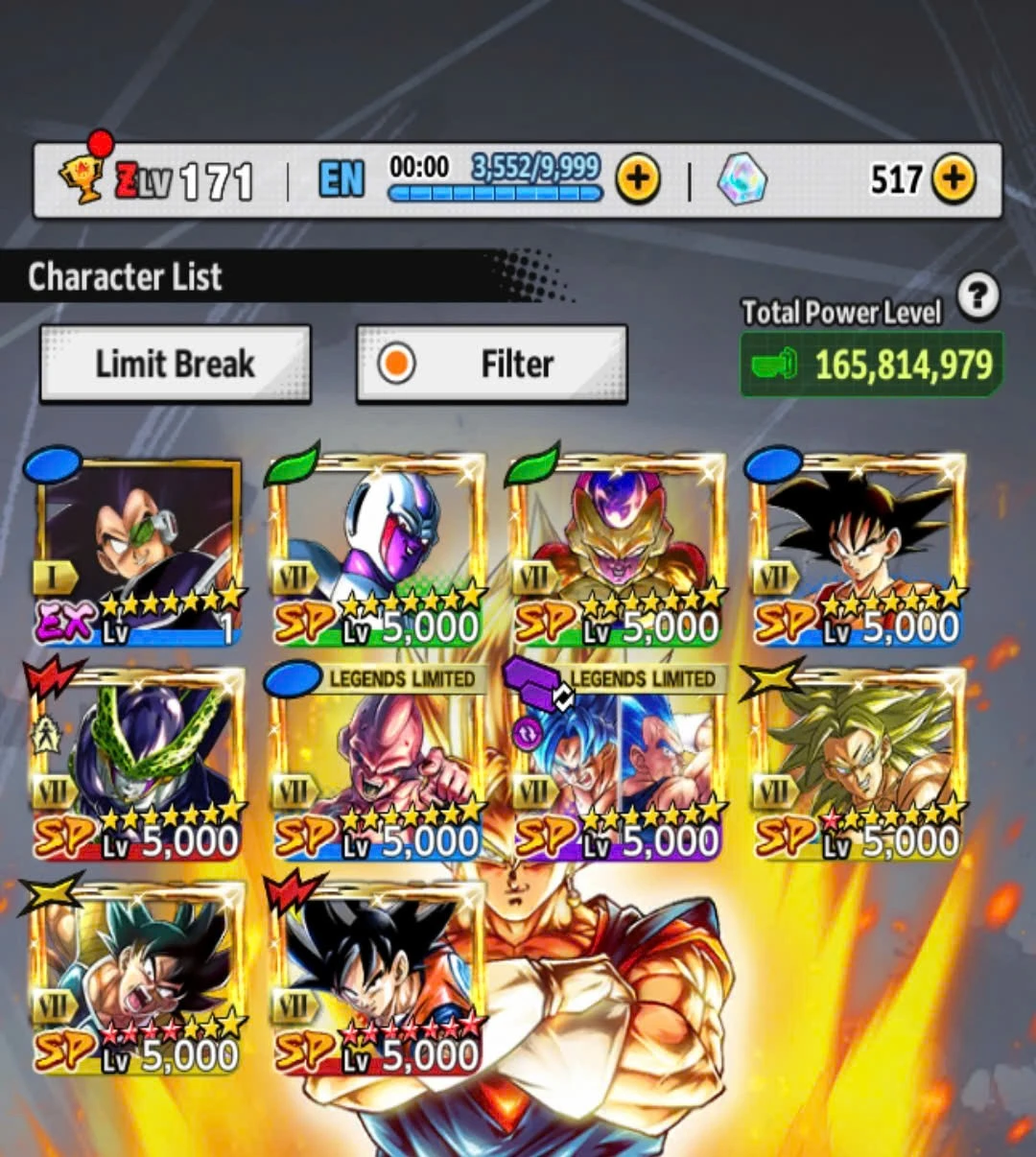
Task: Select blue-element Goku card in top row
Action: [x=858, y=552]
